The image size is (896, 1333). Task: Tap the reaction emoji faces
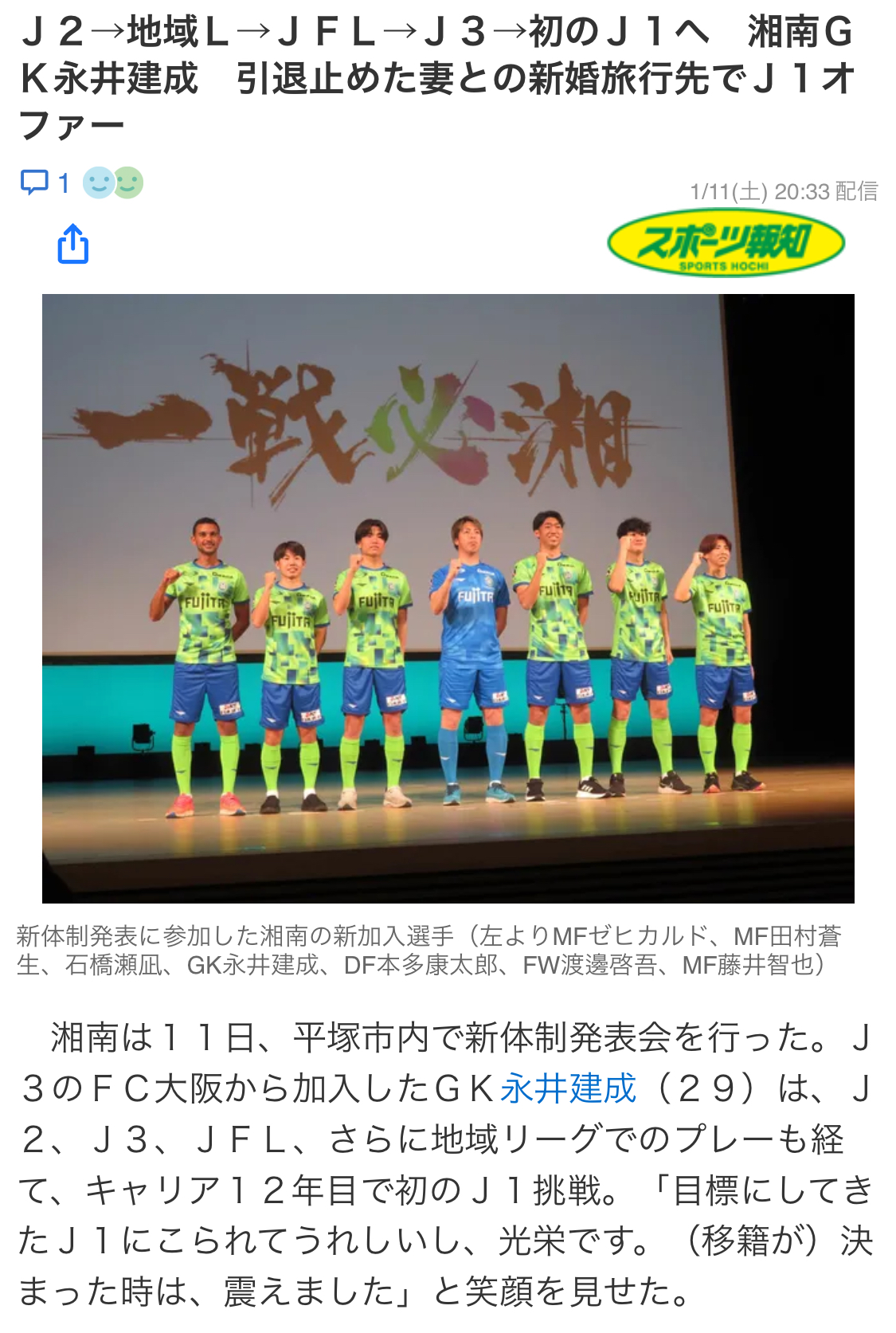(113, 183)
